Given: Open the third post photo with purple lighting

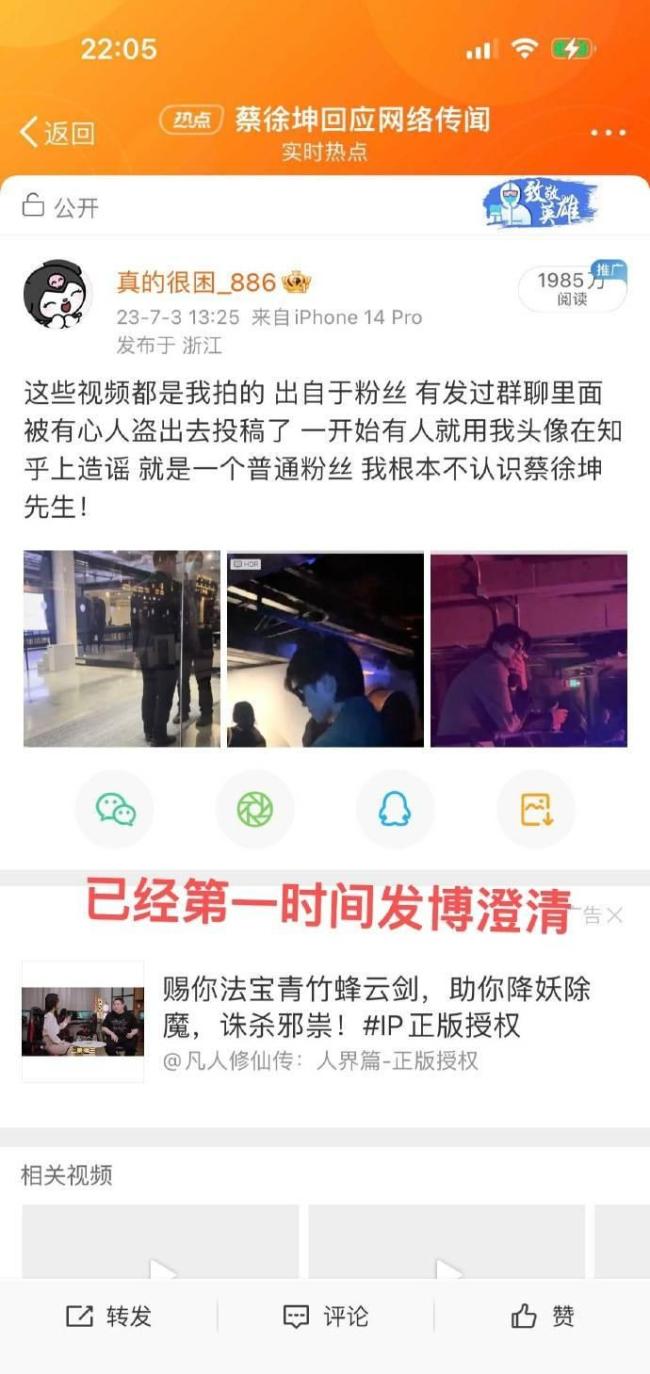Looking at the screenshot, I should (x=528, y=649).
